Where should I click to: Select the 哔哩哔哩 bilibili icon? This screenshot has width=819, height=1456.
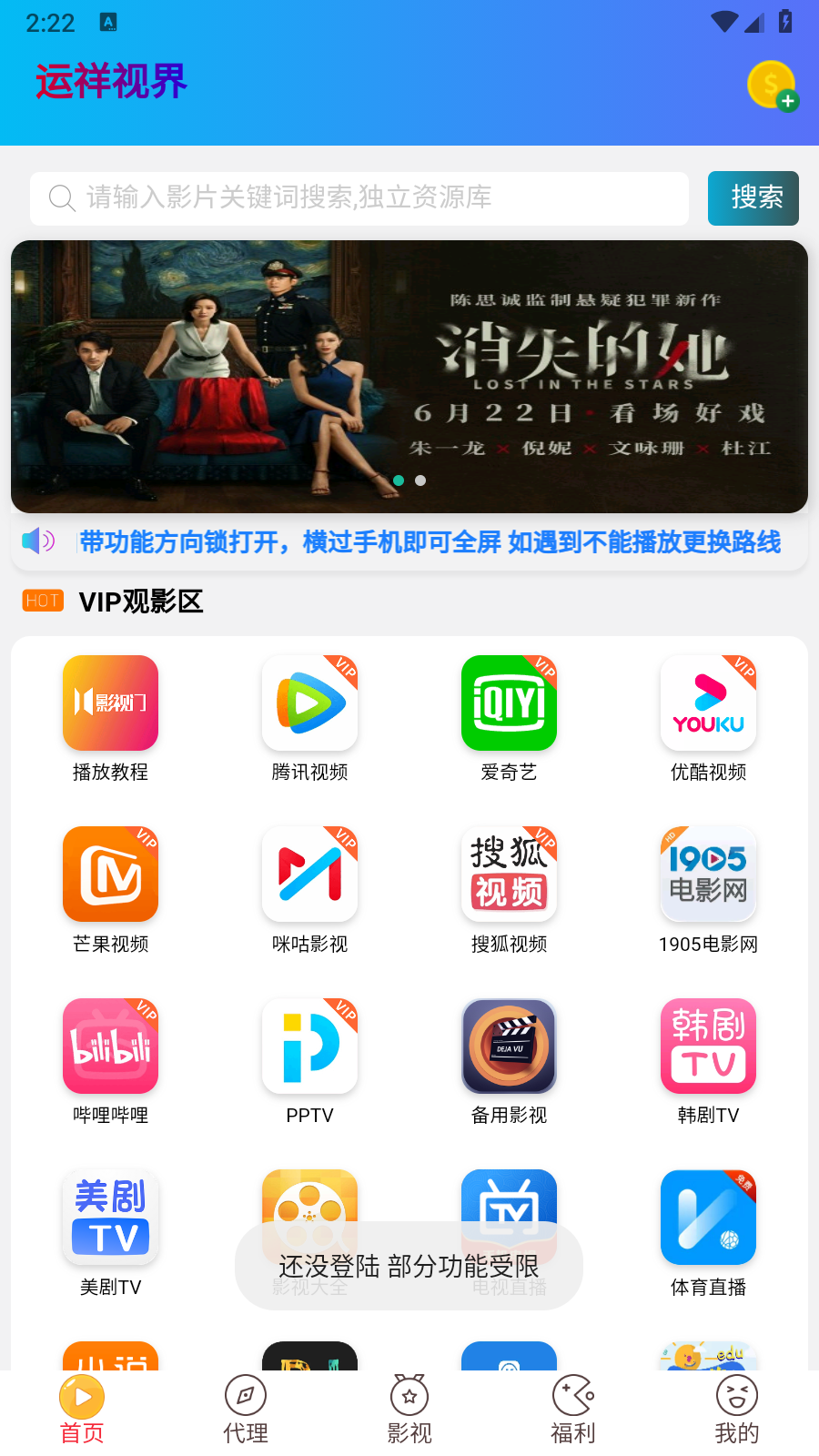click(110, 1046)
